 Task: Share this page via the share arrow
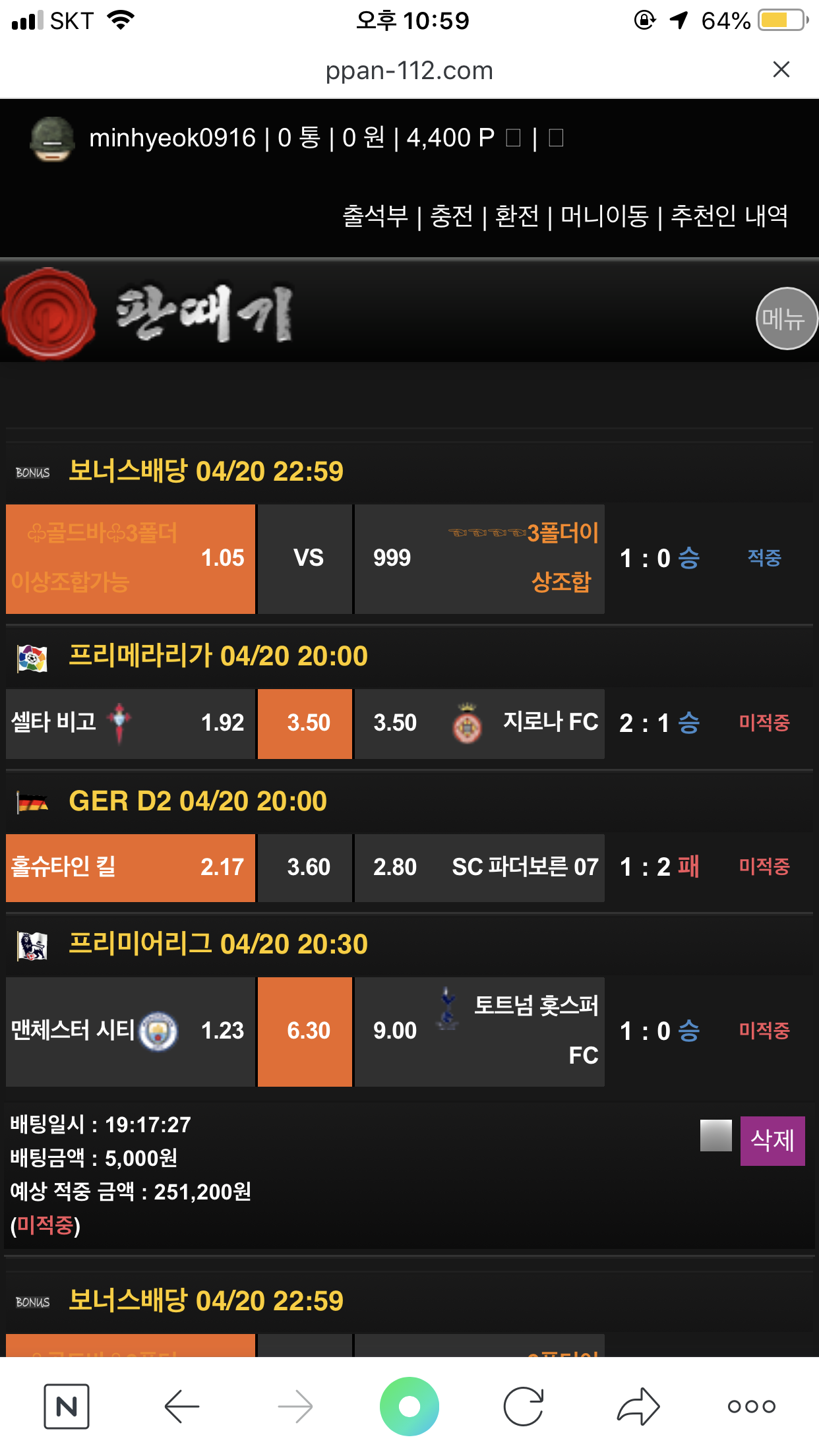pos(638,1407)
